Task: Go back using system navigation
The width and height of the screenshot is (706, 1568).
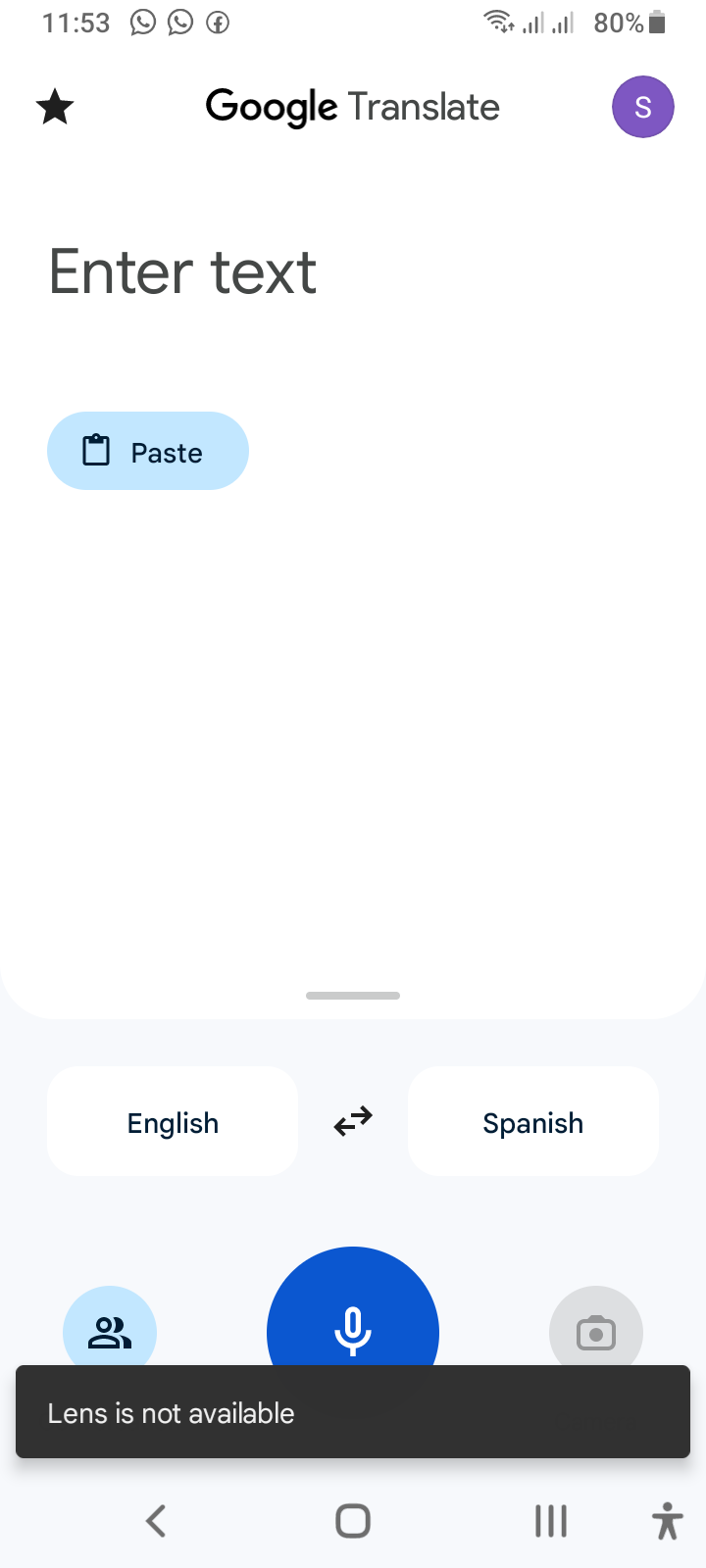Action: pyautogui.click(x=156, y=1521)
